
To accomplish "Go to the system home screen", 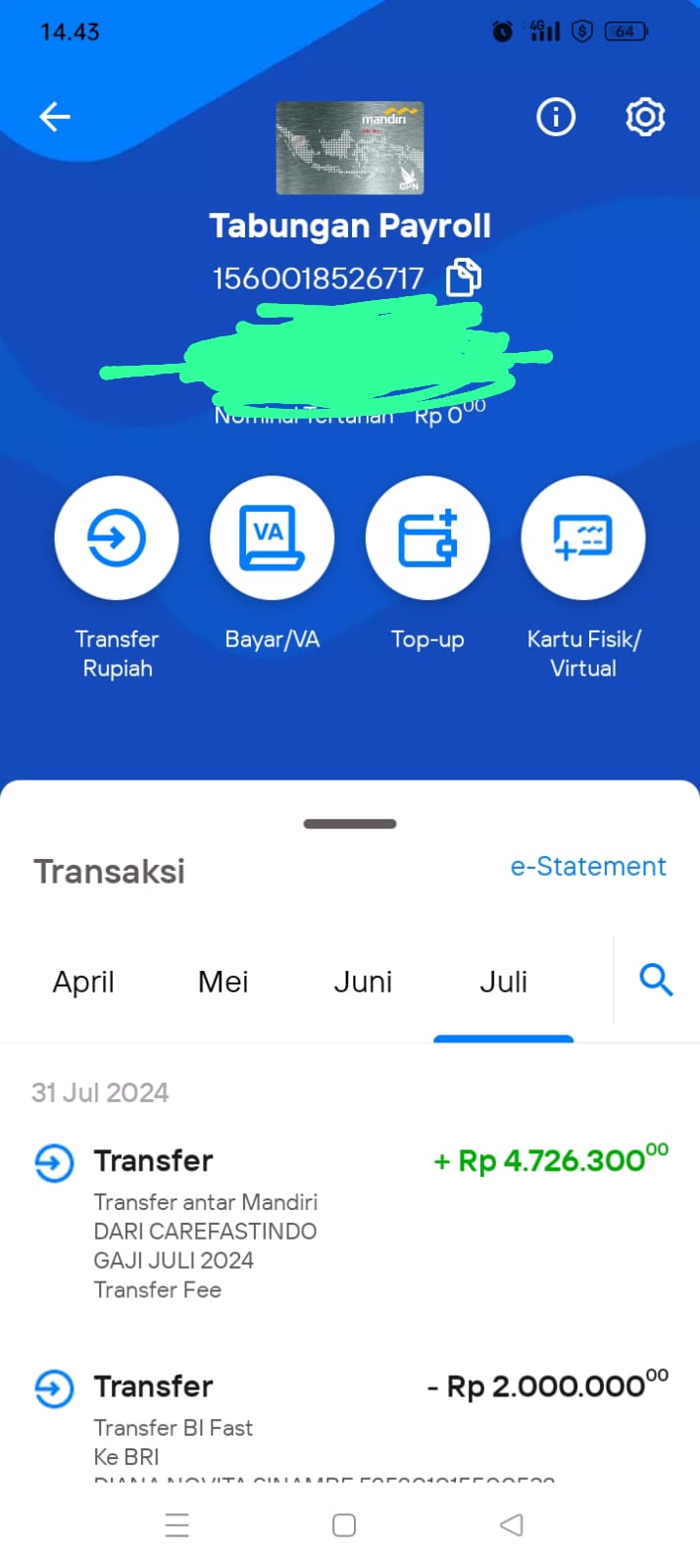I will pyautogui.click(x=344, y=1525).
